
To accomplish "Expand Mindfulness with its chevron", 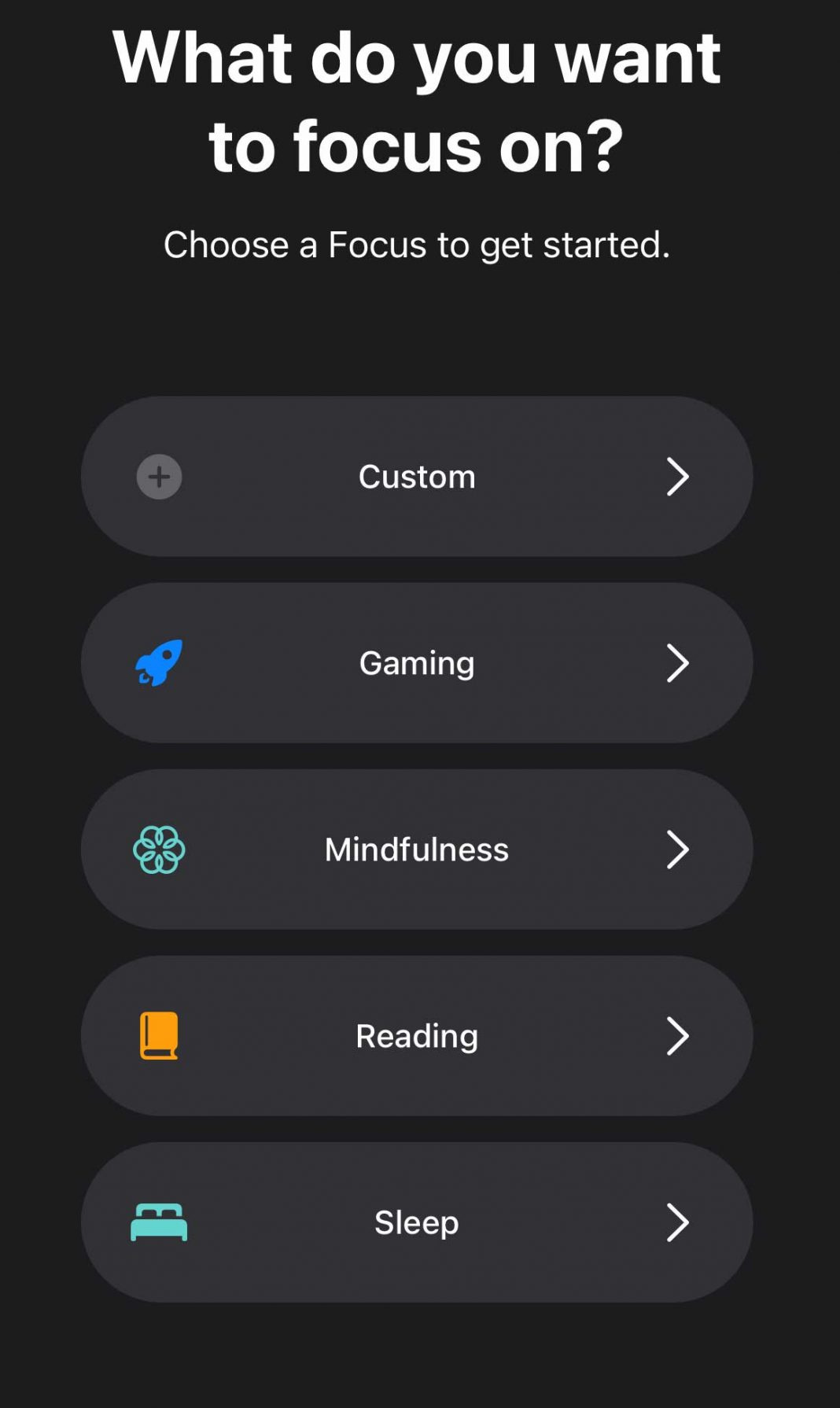I will (679, 849).
